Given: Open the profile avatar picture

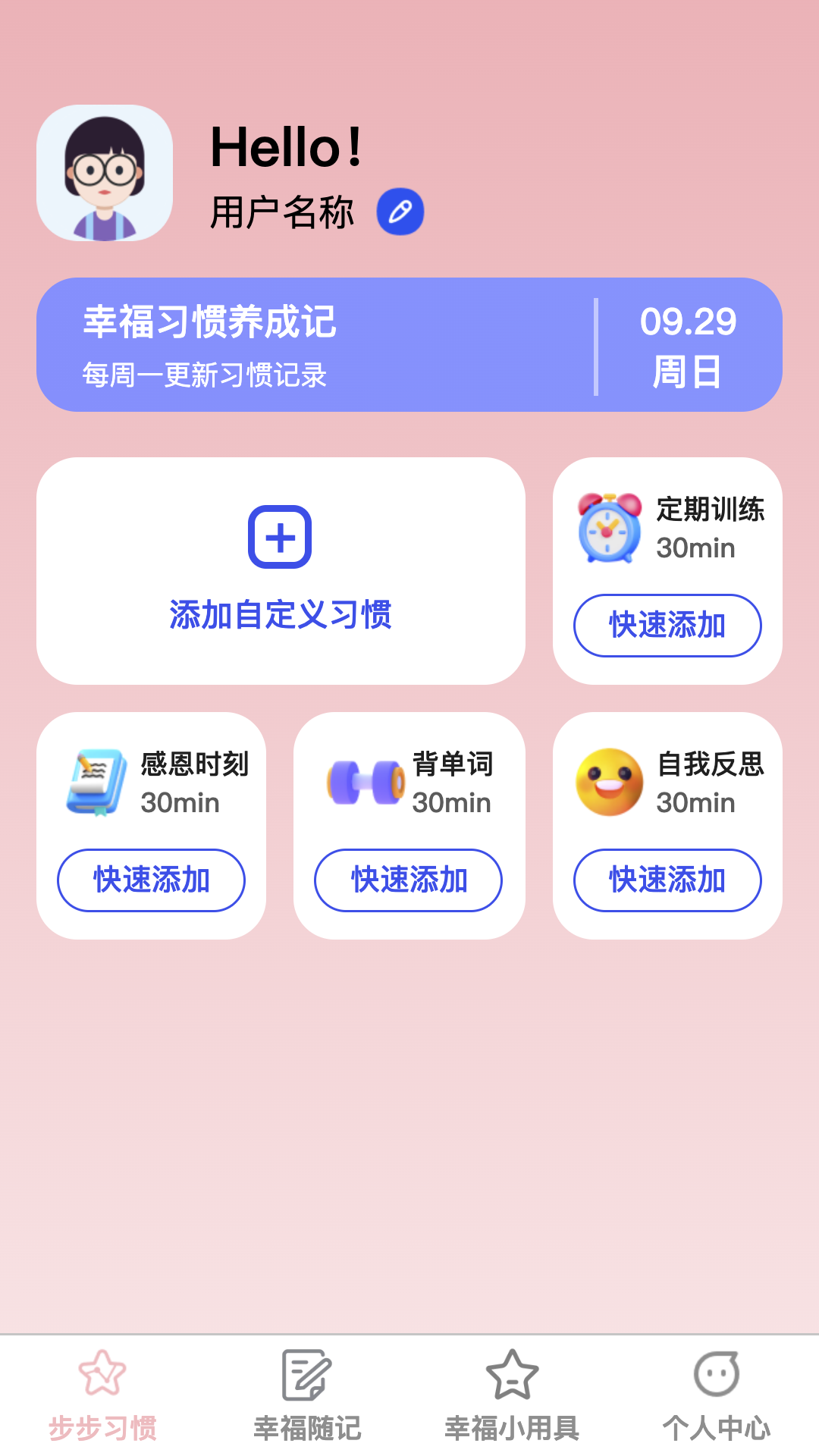Looking at the screenshot, I should [105, 174].
